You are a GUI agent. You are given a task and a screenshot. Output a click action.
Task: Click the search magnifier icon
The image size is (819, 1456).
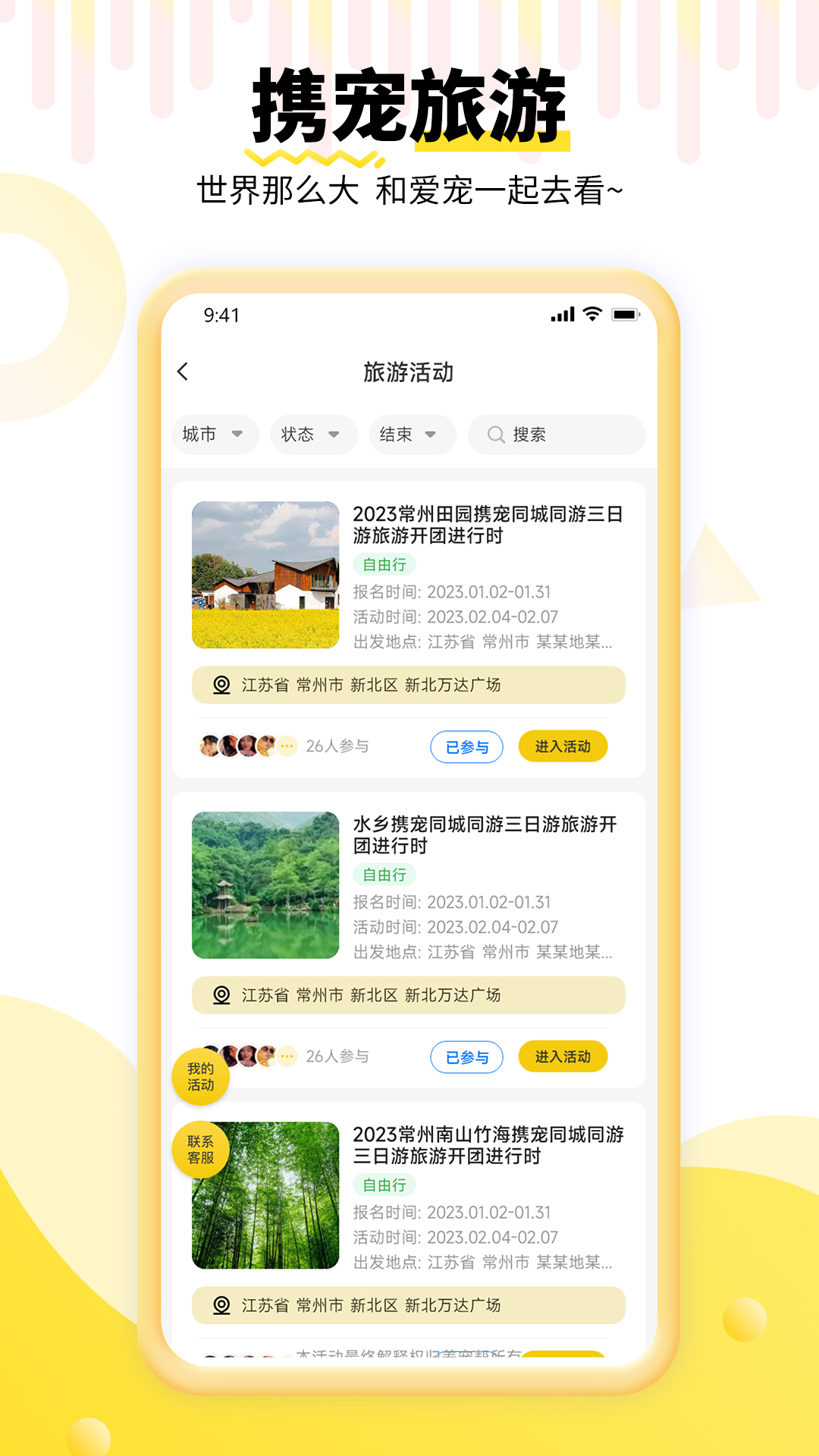tap(496, 435)
